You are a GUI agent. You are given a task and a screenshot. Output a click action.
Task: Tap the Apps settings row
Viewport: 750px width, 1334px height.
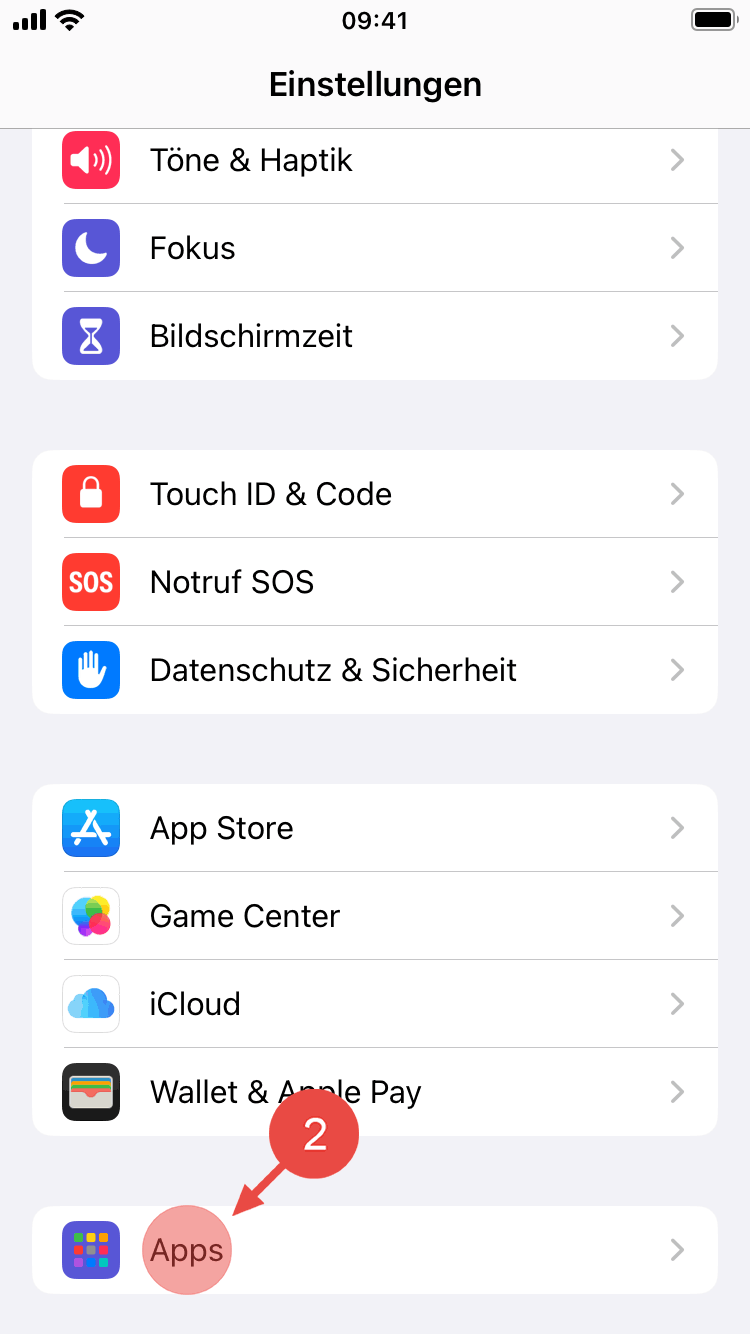pos(374,1250)
